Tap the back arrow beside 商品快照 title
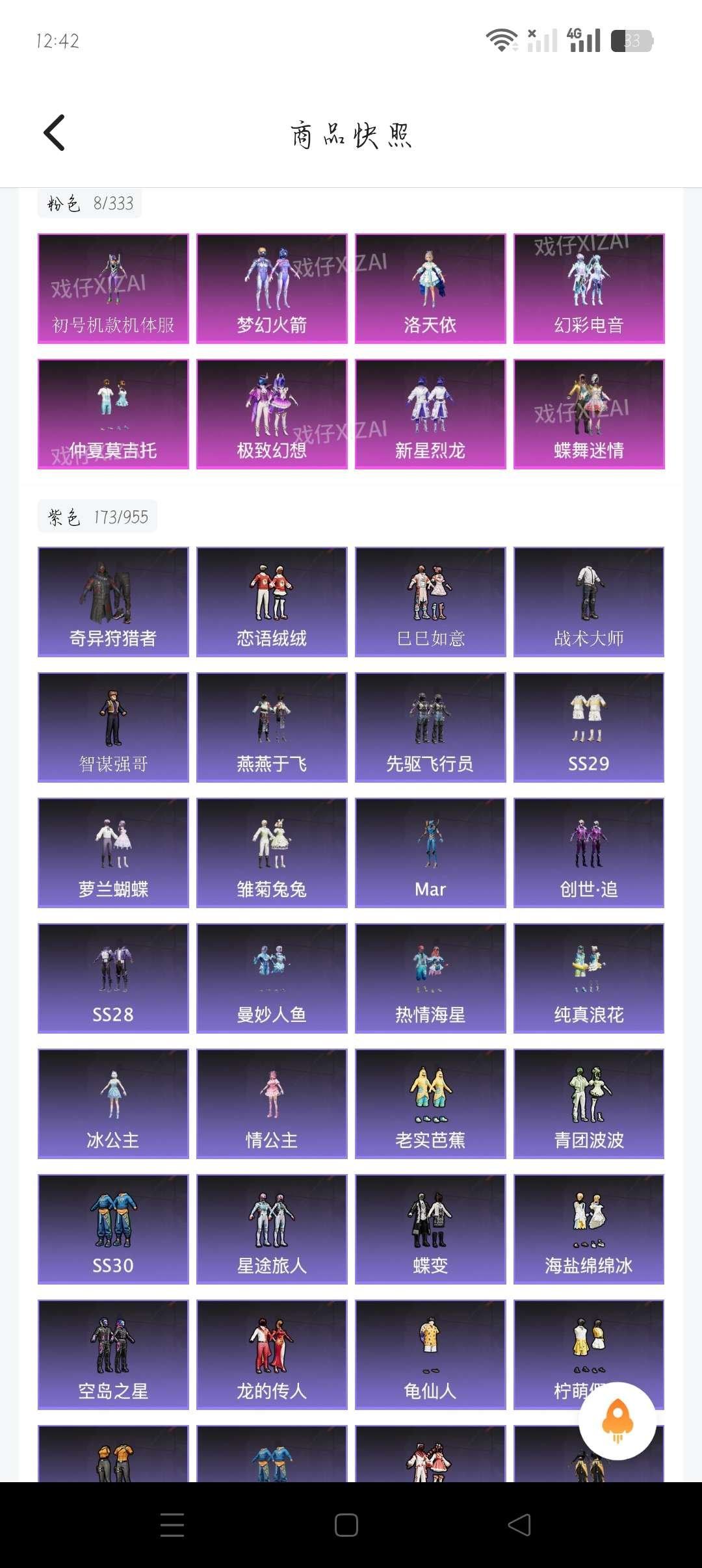702x1568 pixels. pos(55,133)
